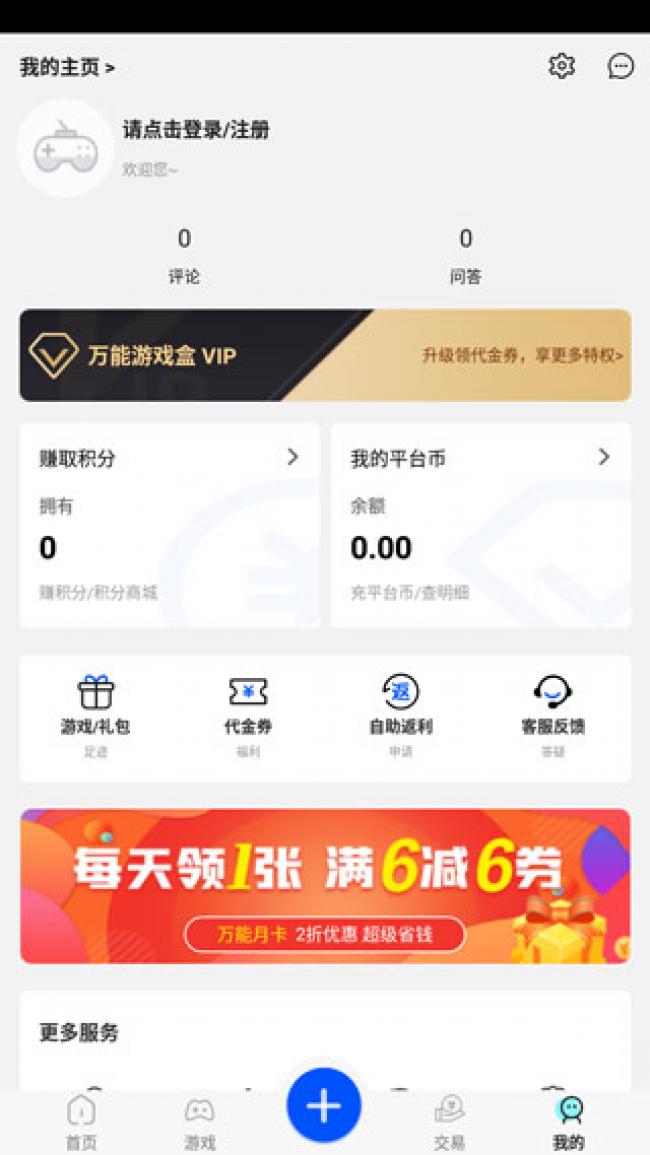Open the settings gear icon
The image size is (650, 1155).
tap(562, 66)
